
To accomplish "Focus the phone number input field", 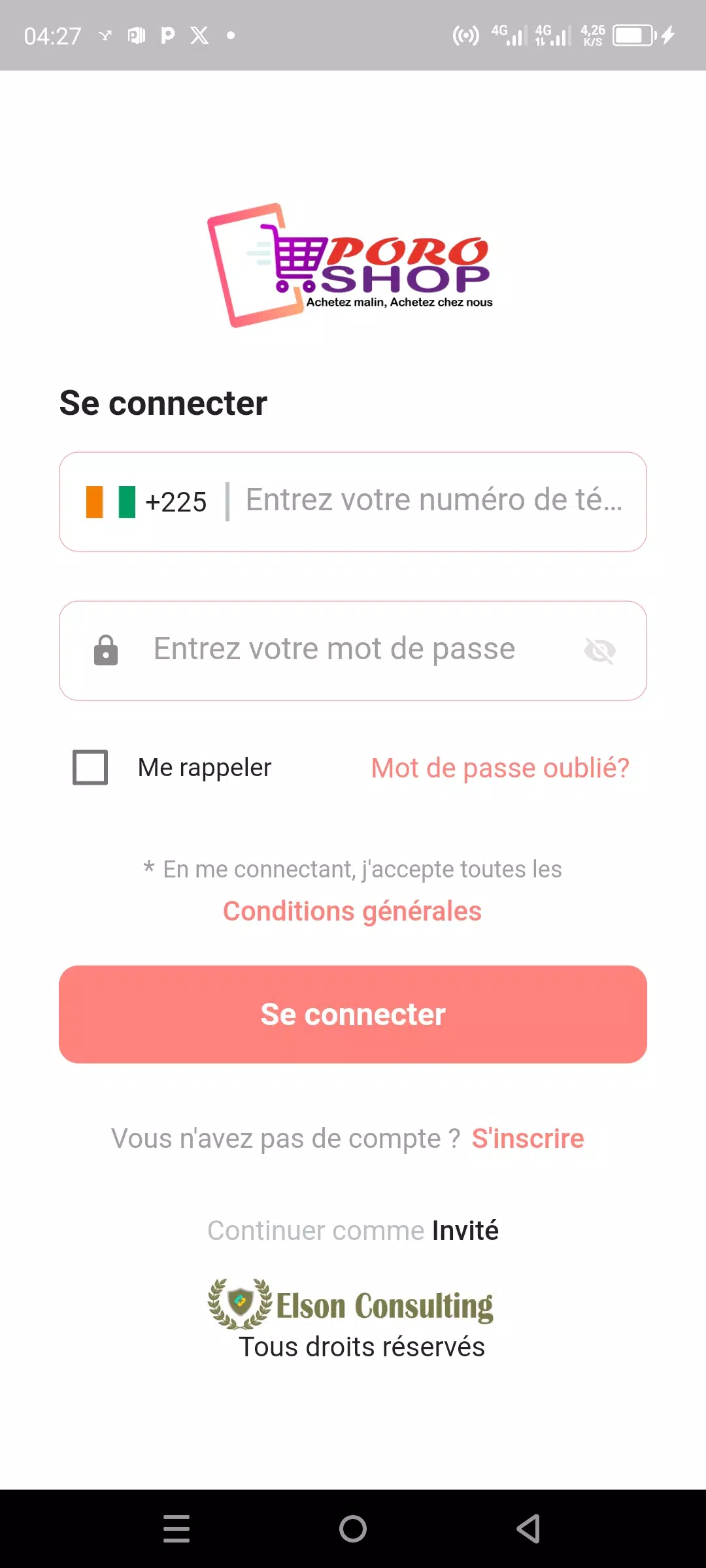I will click(x=434, y=500).
